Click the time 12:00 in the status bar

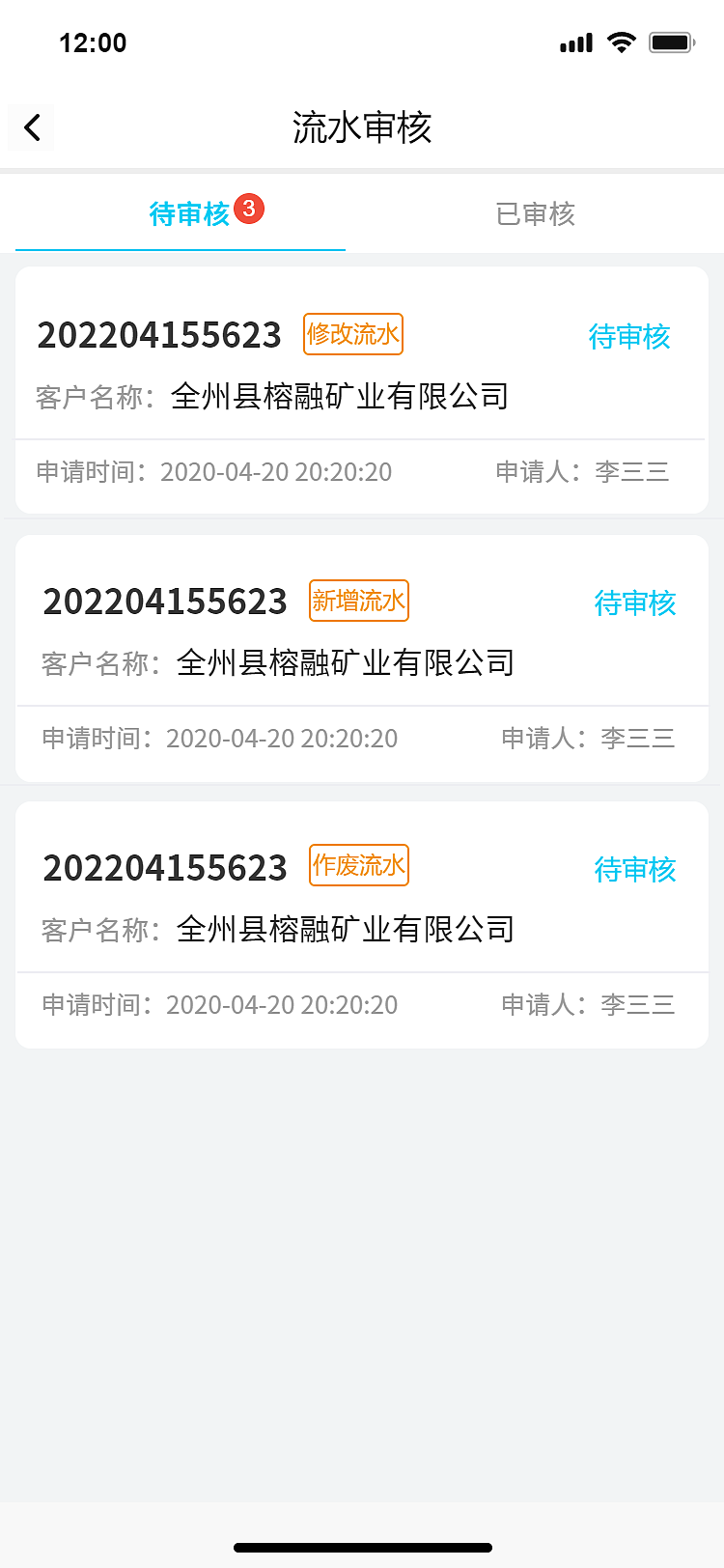point(94,42)
